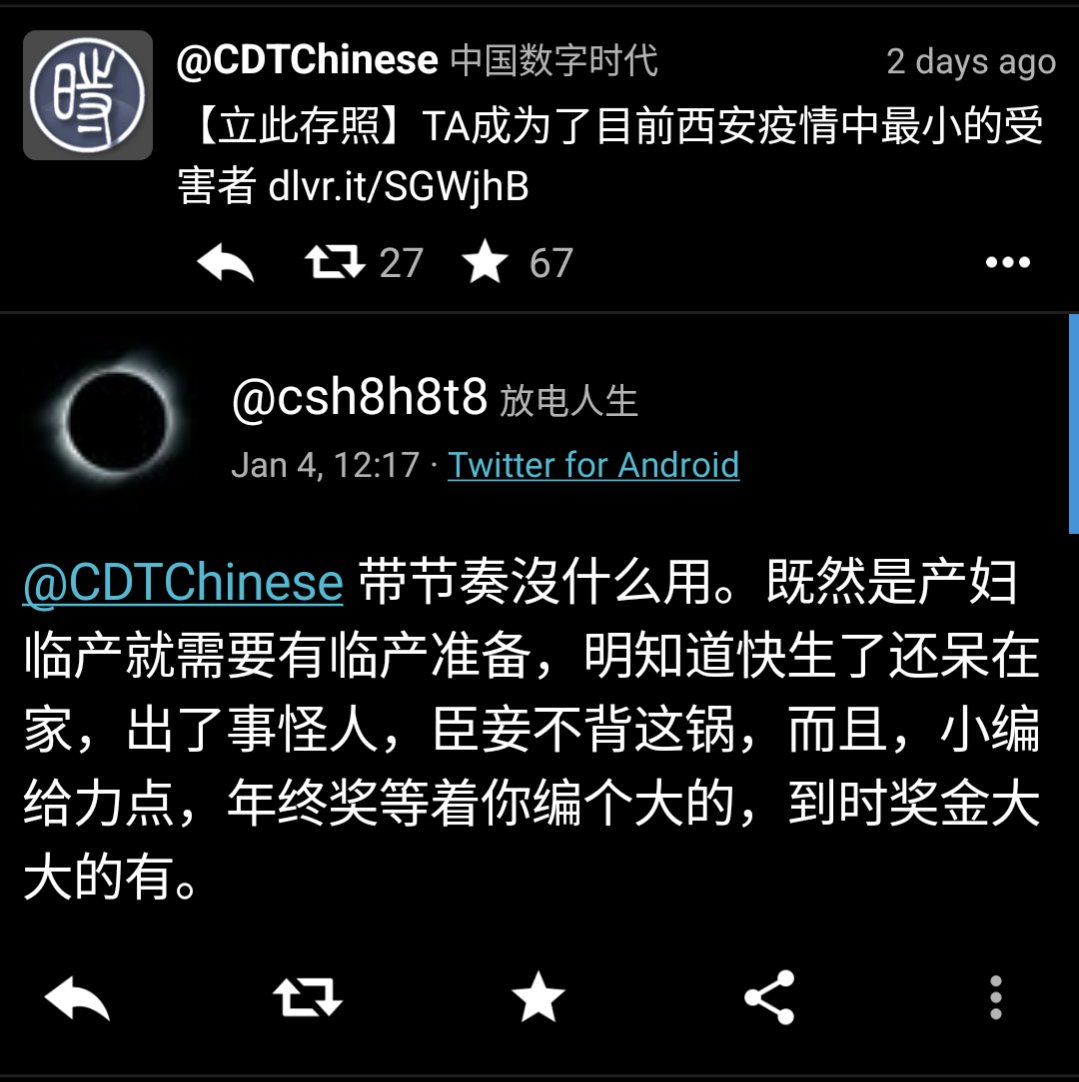Screen dimensions: 1079x1082
Task: Retweet the CDTChinese post
Action: 336,263
